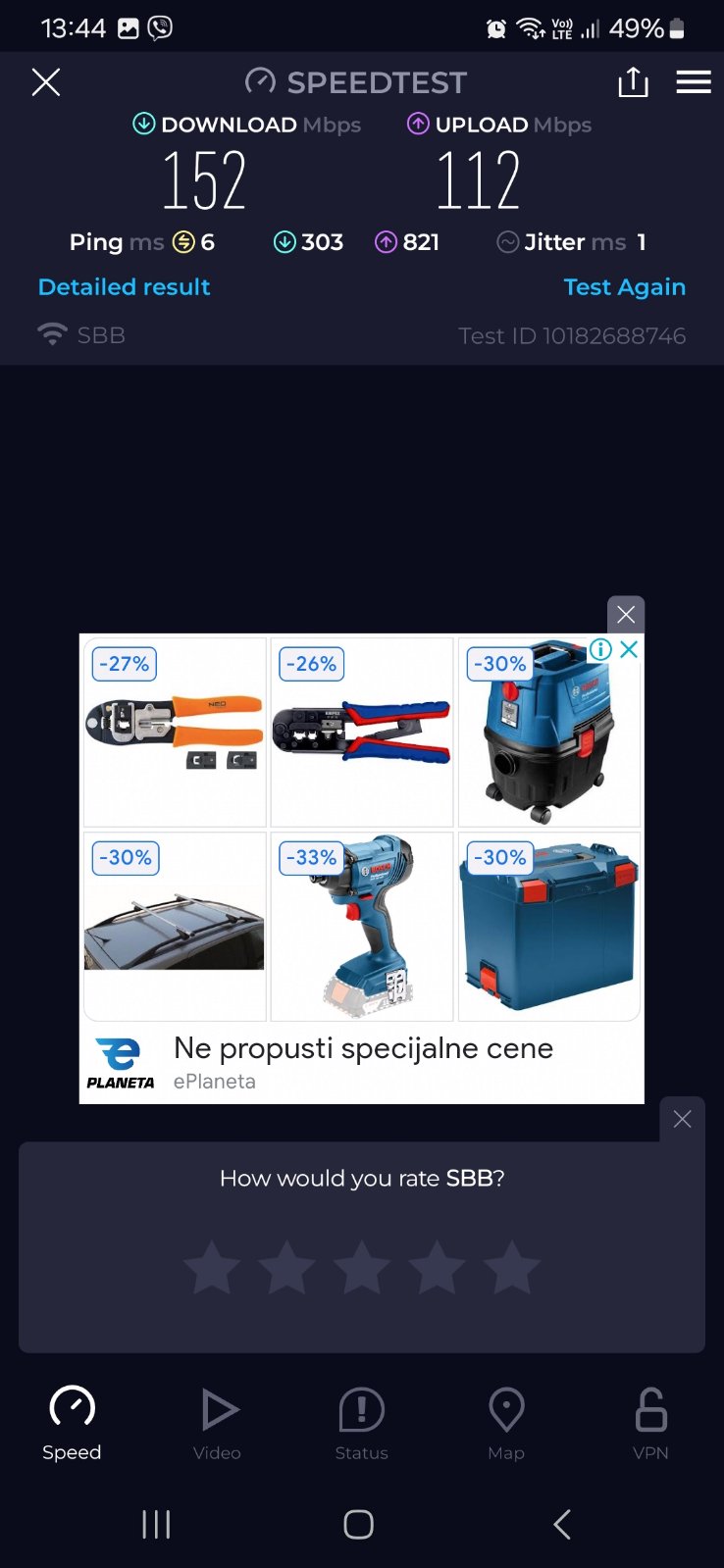
Task: Switch to the Video tab
Action: pyautogui.click(x=218, y=1423)
